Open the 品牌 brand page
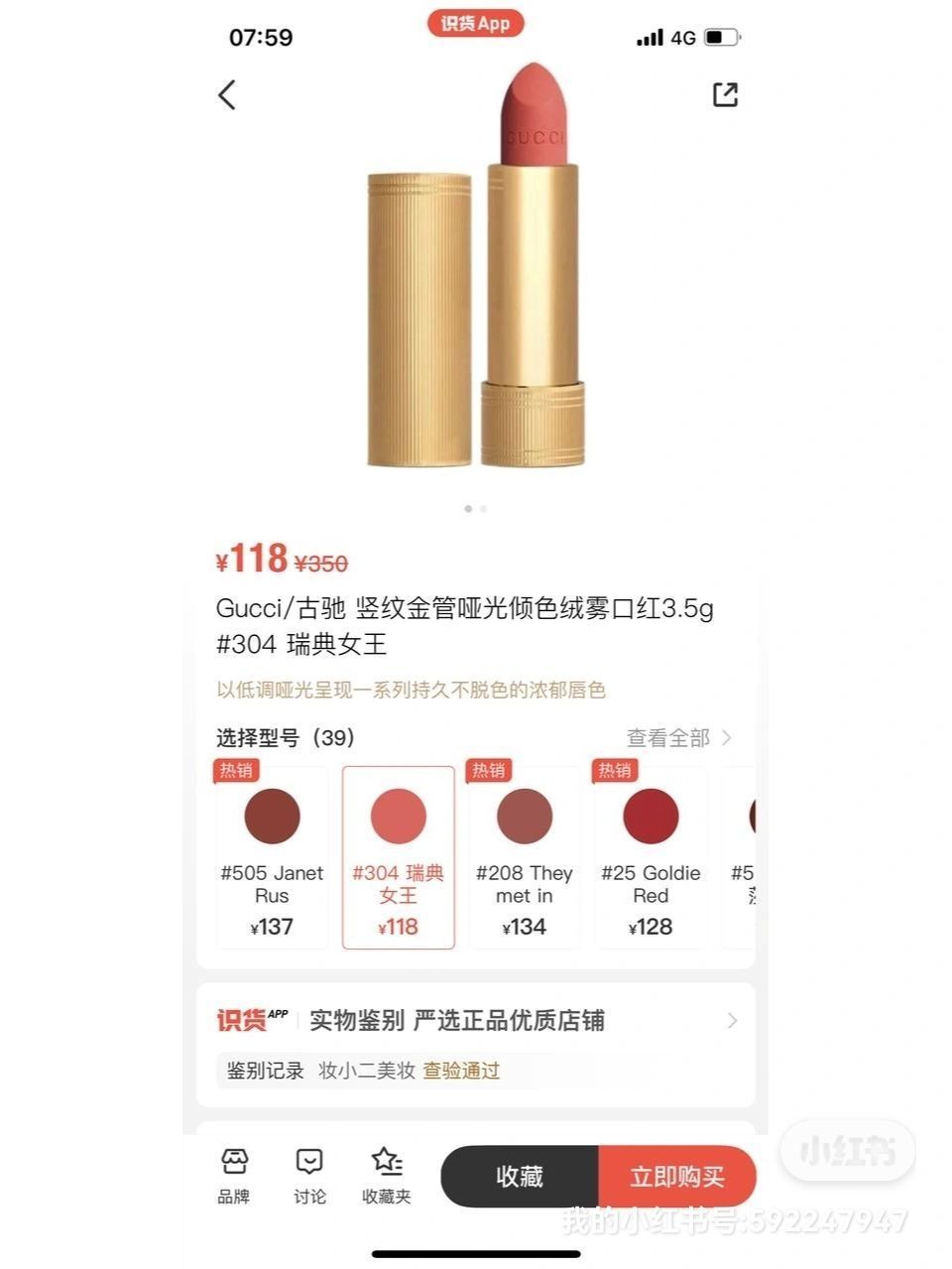 (x=234, y=1176)
